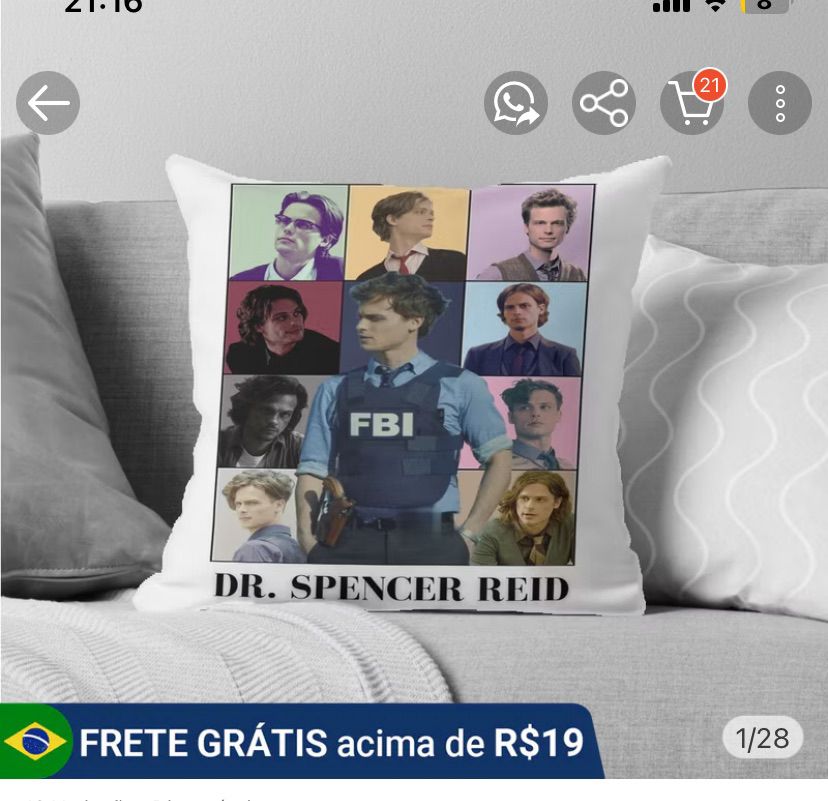828x801 pixels.
Task: Open the three-dot overflow menu
Action: coord(780,103)
